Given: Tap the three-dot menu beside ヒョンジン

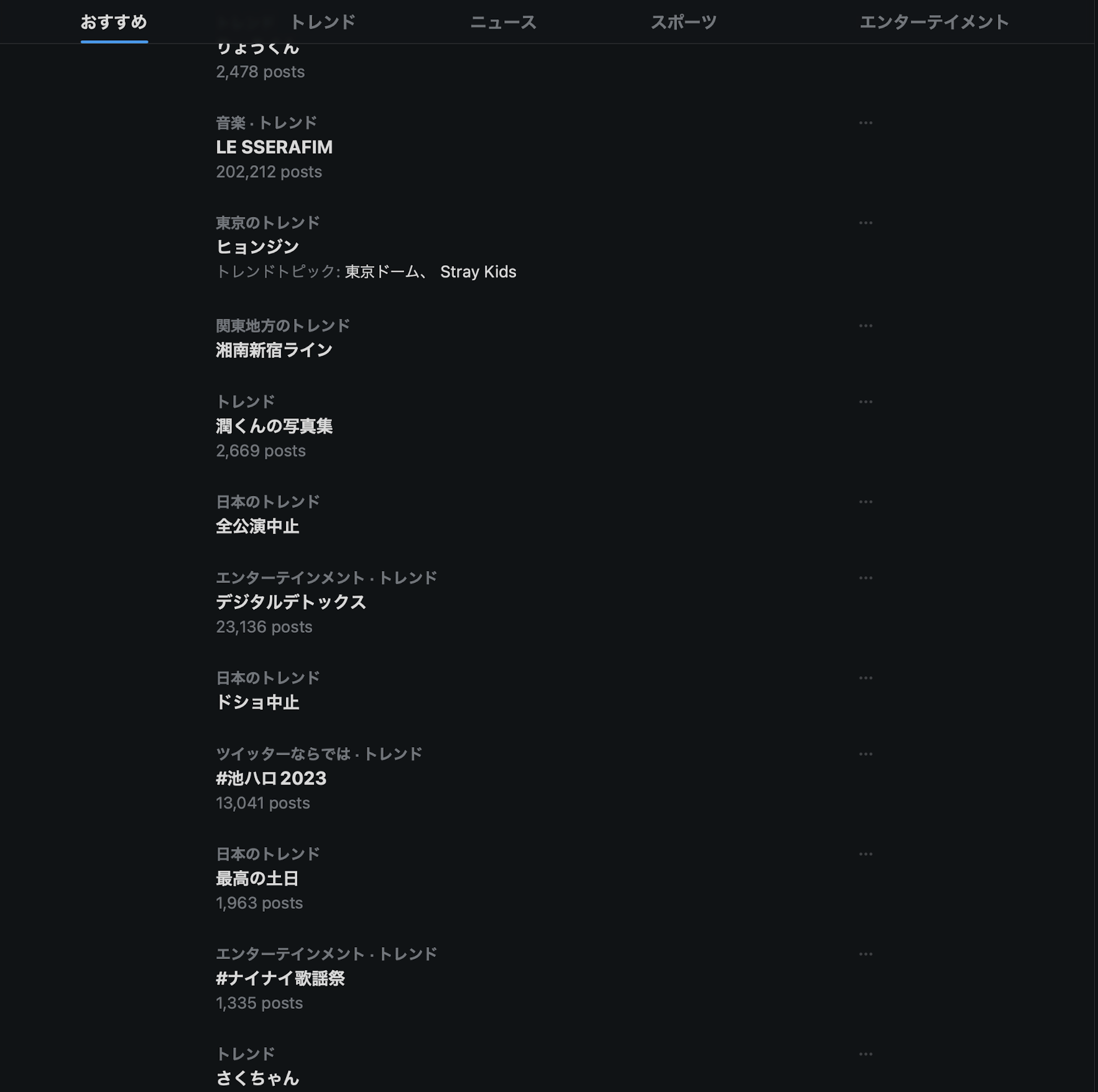Looking at the screenshot, I should [865, 223].
